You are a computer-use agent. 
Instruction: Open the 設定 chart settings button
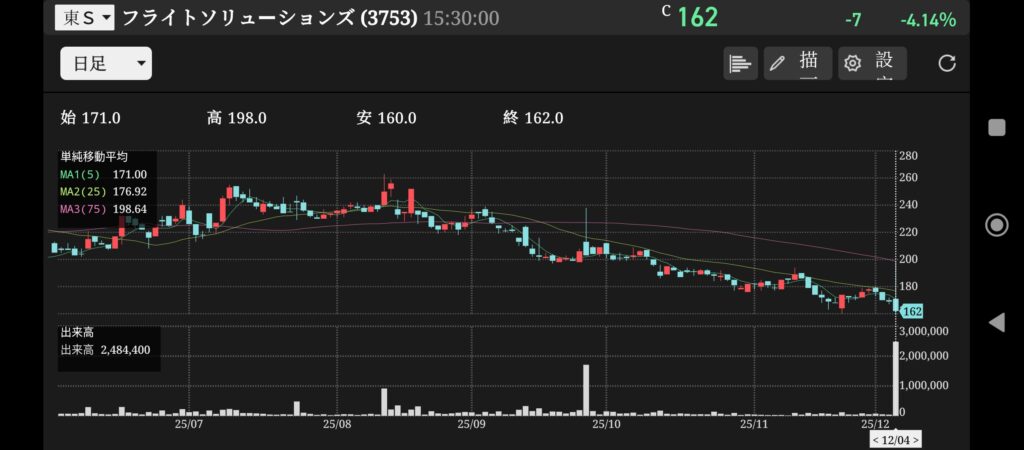(872, 64)
